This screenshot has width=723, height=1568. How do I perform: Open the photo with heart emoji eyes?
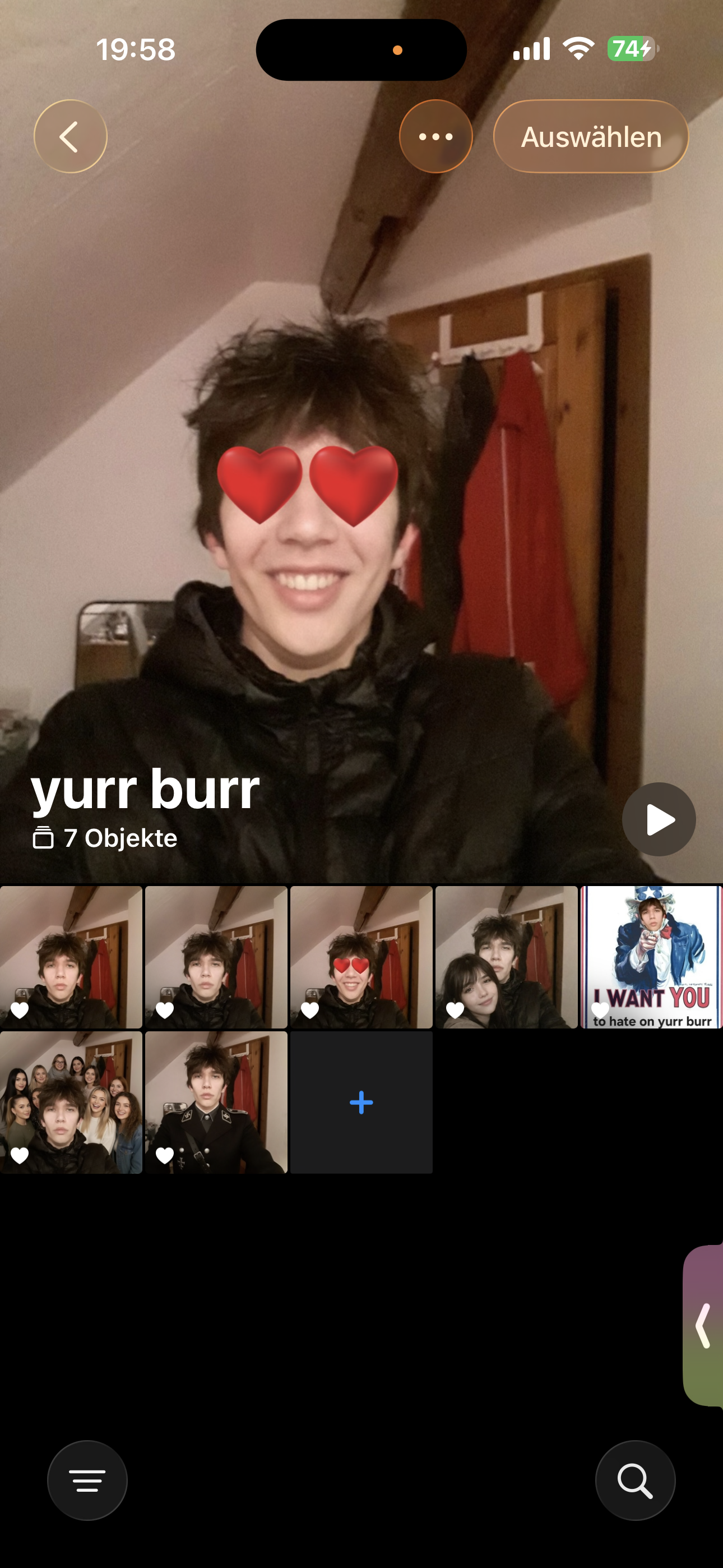(x=361, y=957)
